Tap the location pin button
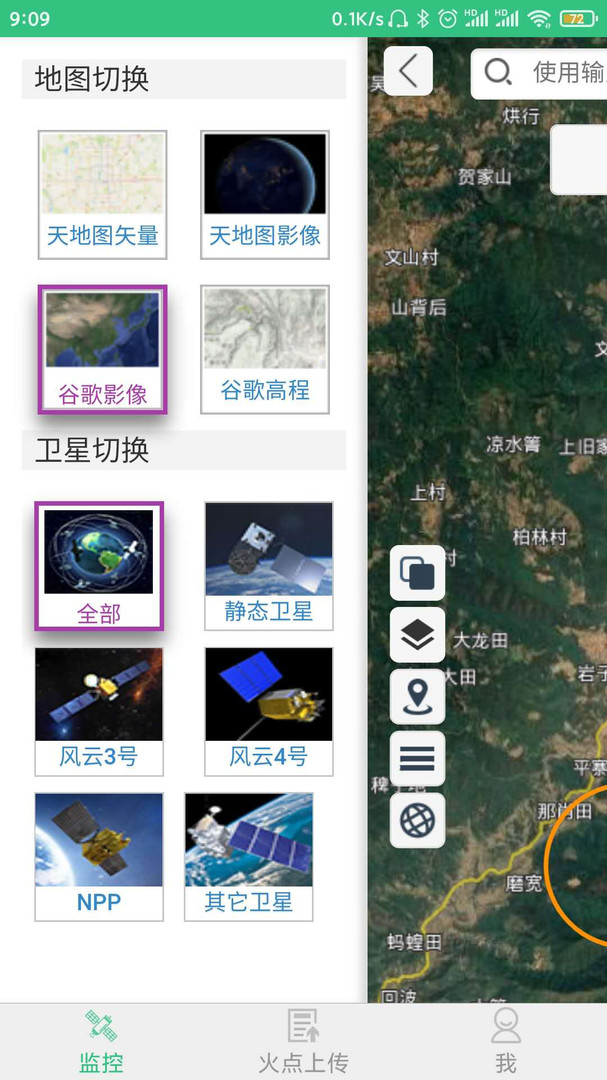 pyautogui.click(x=418, y=697)
